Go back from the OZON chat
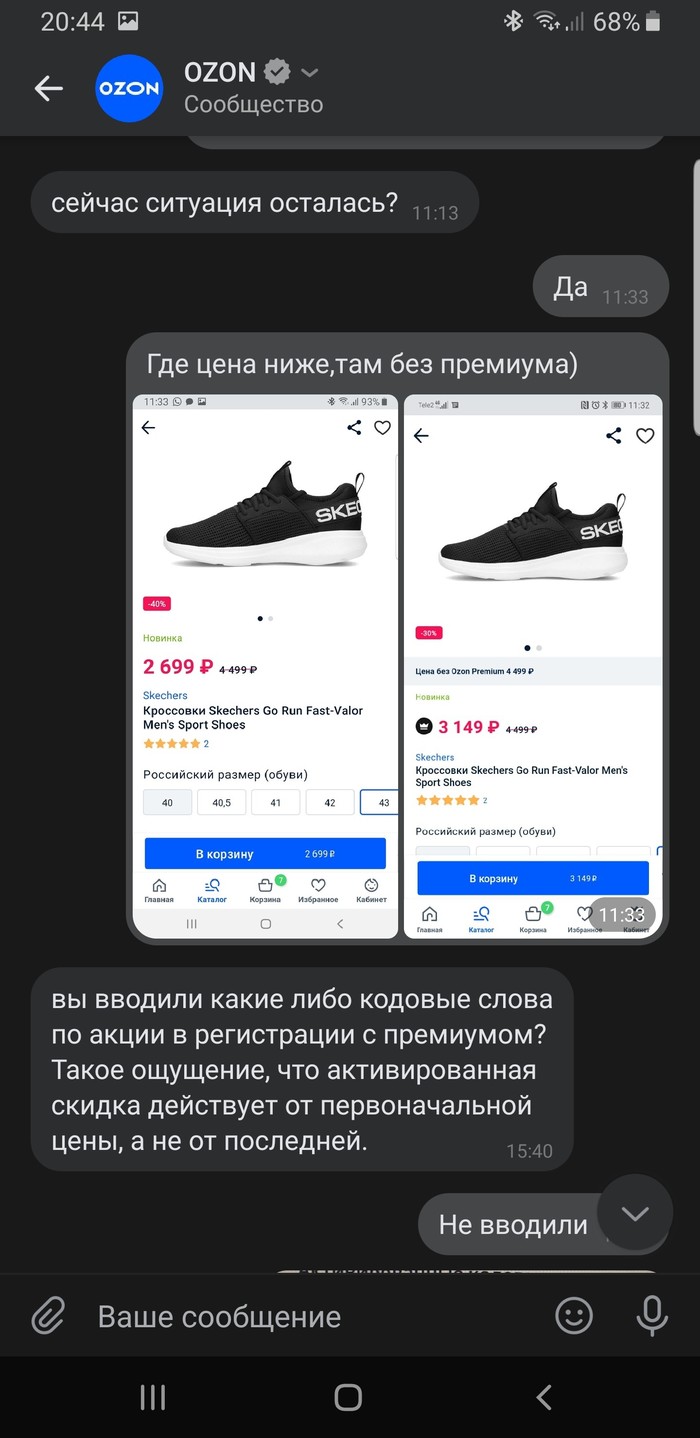Screen dimensions: 700x1438 click(48, 88)
